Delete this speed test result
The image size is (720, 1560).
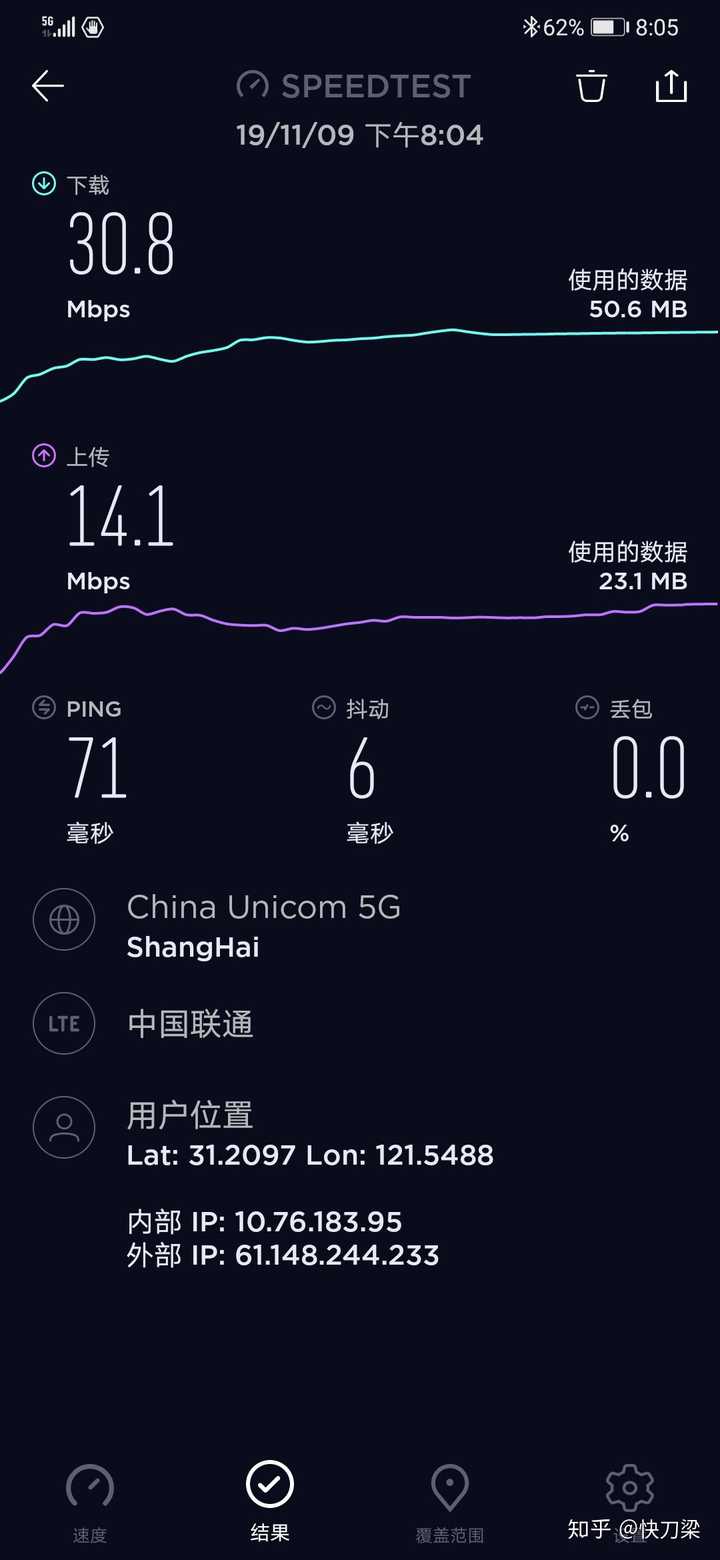coord(591,87)
